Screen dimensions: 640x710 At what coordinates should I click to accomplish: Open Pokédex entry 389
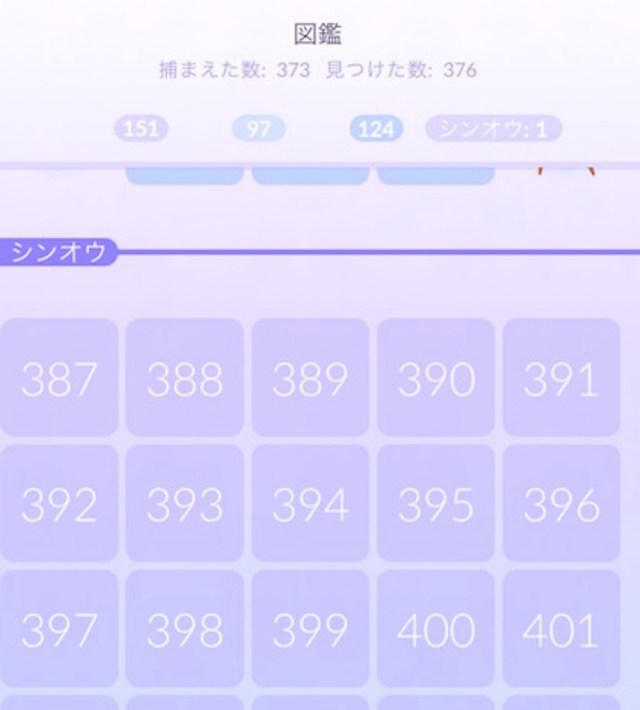310,379
